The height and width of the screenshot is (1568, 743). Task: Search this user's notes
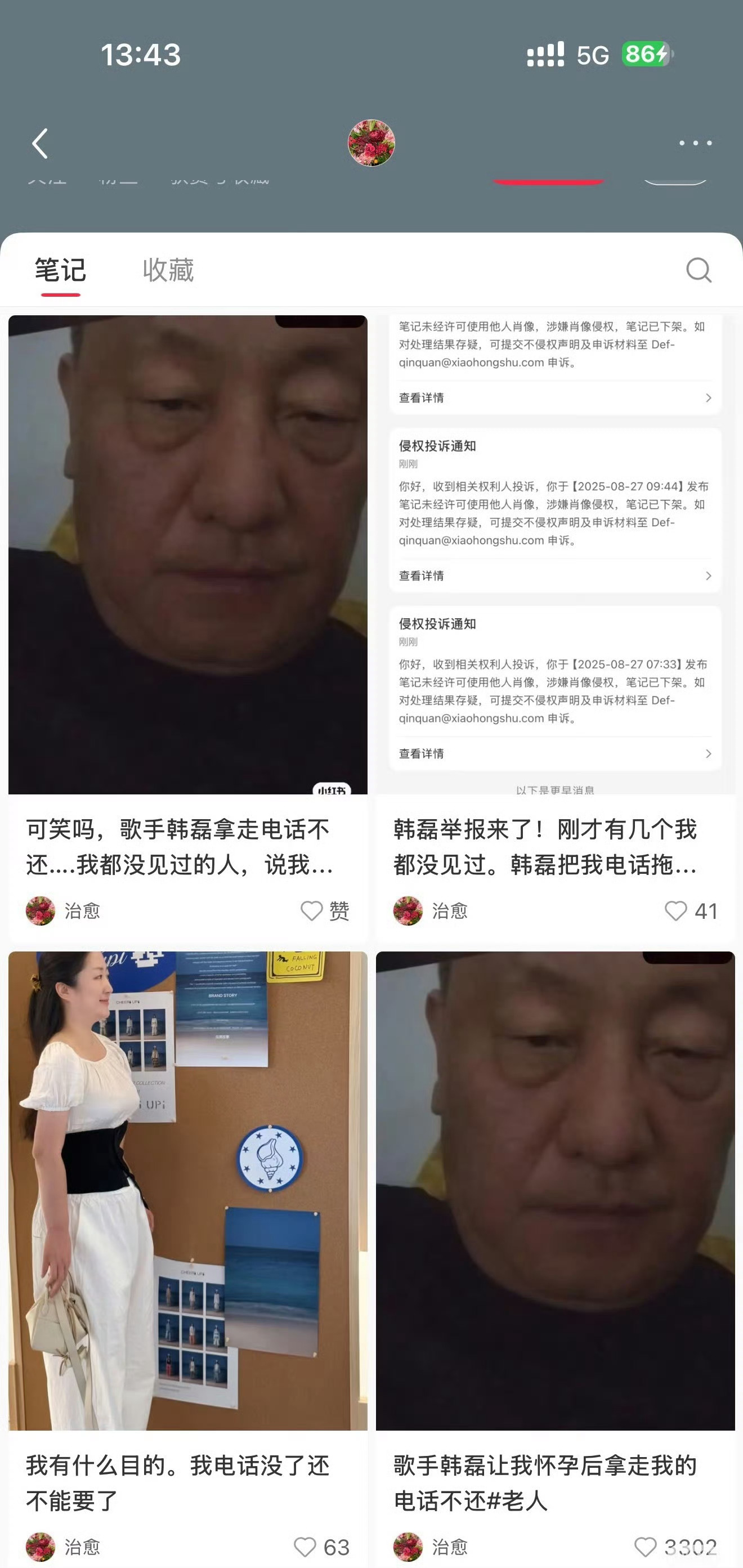tap(699, 270)
